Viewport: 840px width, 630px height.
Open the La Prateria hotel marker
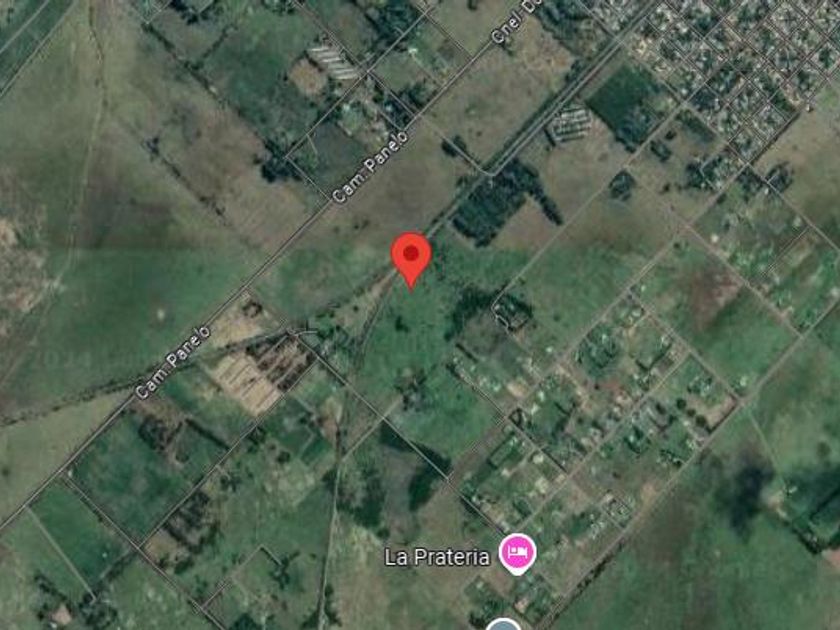pos(517,552)
